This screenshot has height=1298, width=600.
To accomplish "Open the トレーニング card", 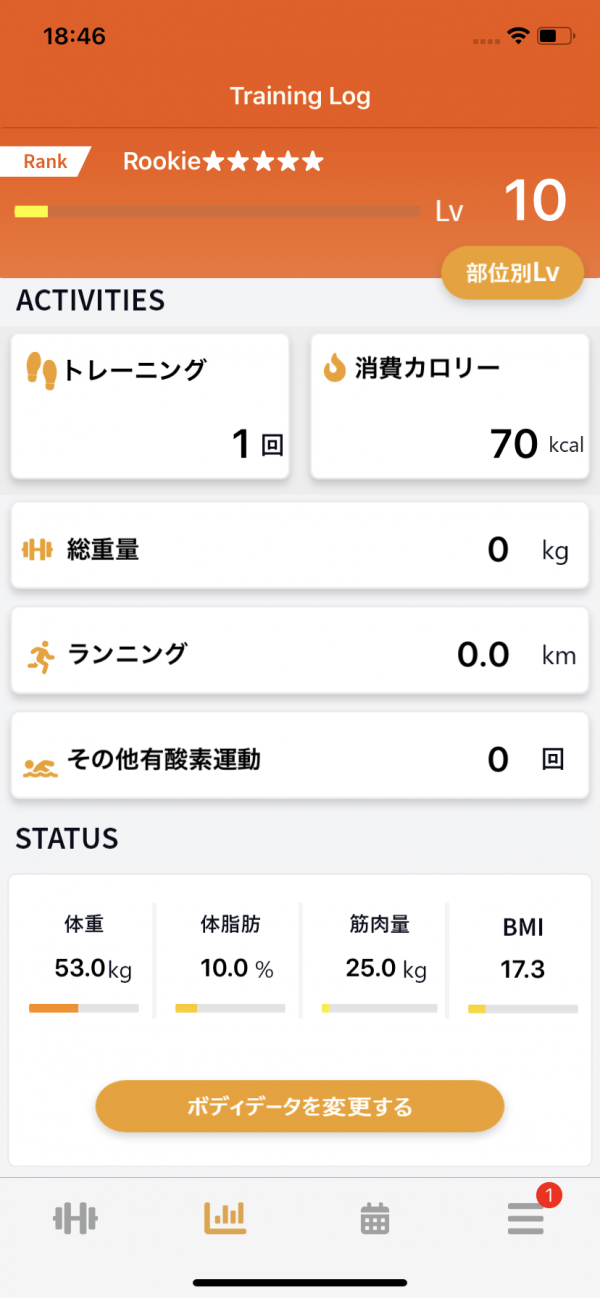I will point(150,406).
